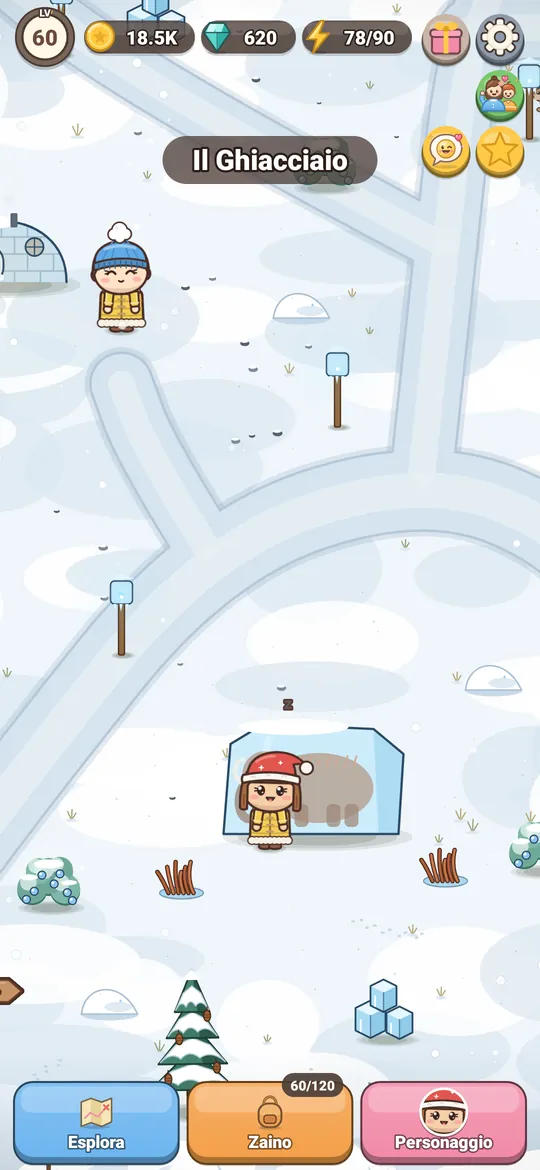Talk to the girl in blue beanie
The image size is (540, 1170).
[121, 277]
